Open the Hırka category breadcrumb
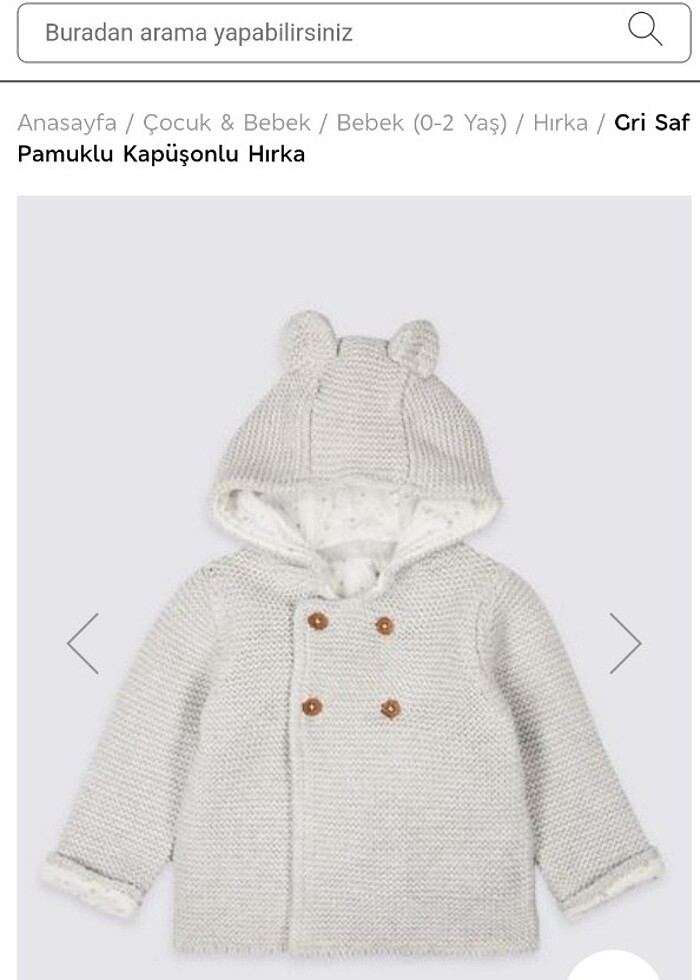The image size is (700, 980). coord(560,123)
